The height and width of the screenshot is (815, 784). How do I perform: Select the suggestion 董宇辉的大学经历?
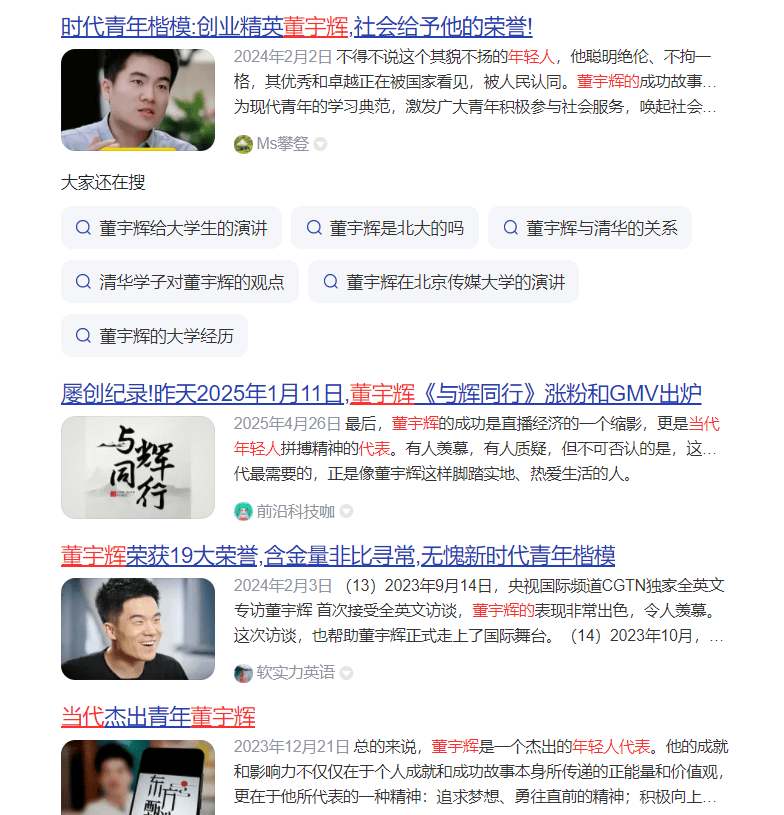(154, 336)
